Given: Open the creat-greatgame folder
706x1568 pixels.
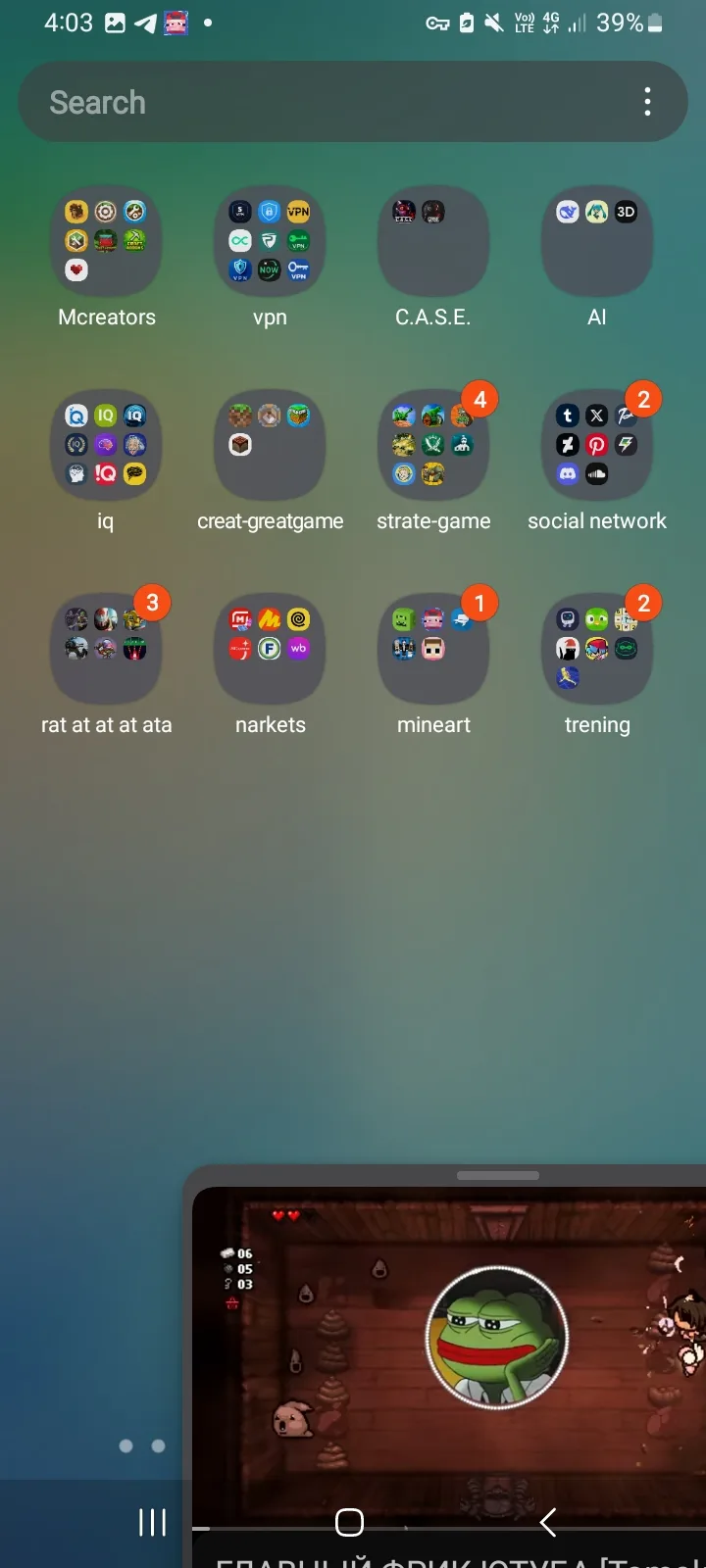Looking at the screenshot, I should (x=270, y=445).
